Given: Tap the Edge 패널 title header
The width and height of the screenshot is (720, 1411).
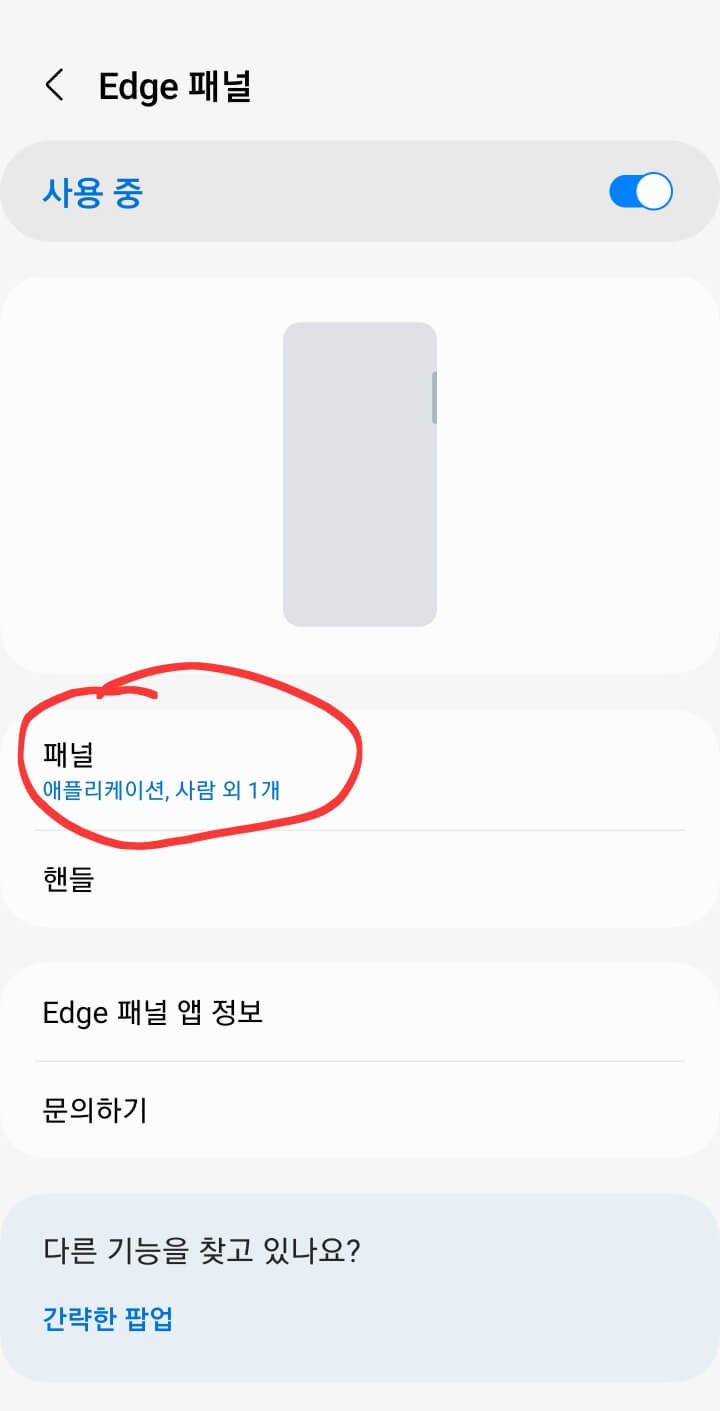Looking at the screenshot, I should point(174,86).
